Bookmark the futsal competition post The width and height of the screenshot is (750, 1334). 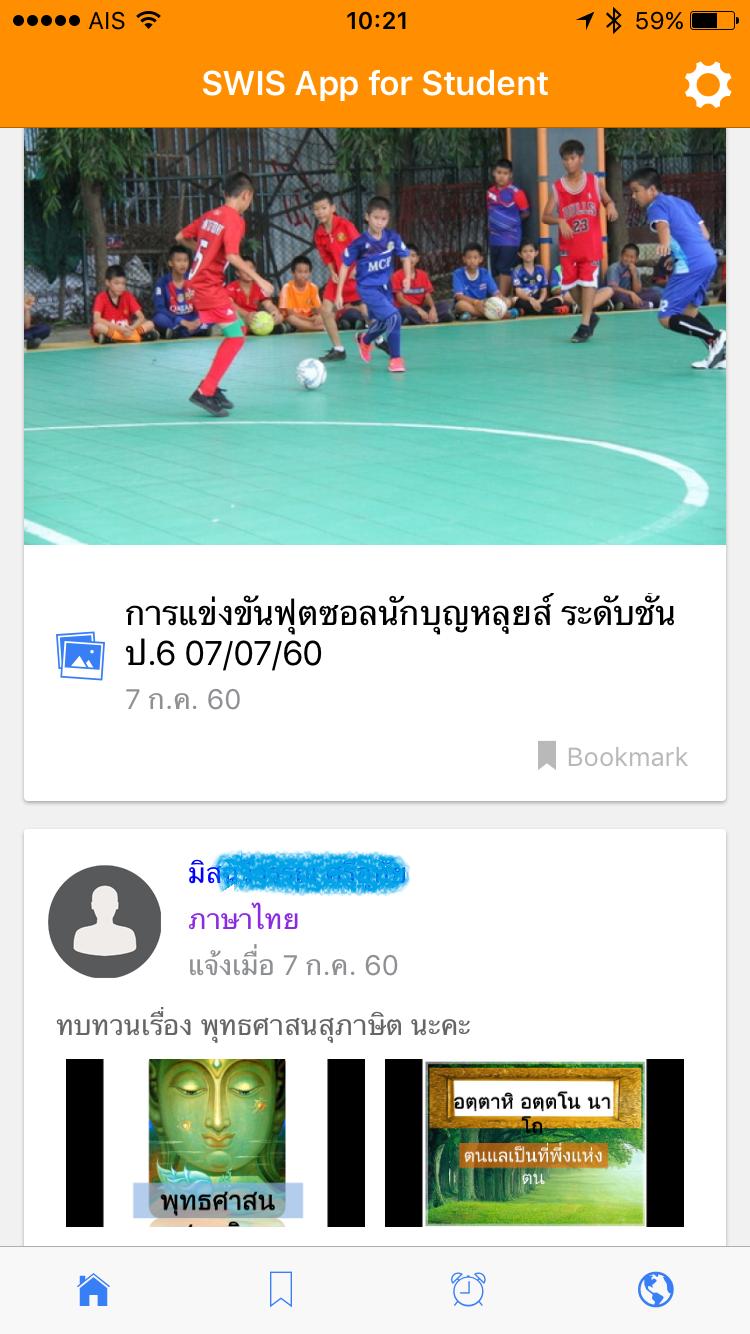pyautogui.click(x=613, y=757)
